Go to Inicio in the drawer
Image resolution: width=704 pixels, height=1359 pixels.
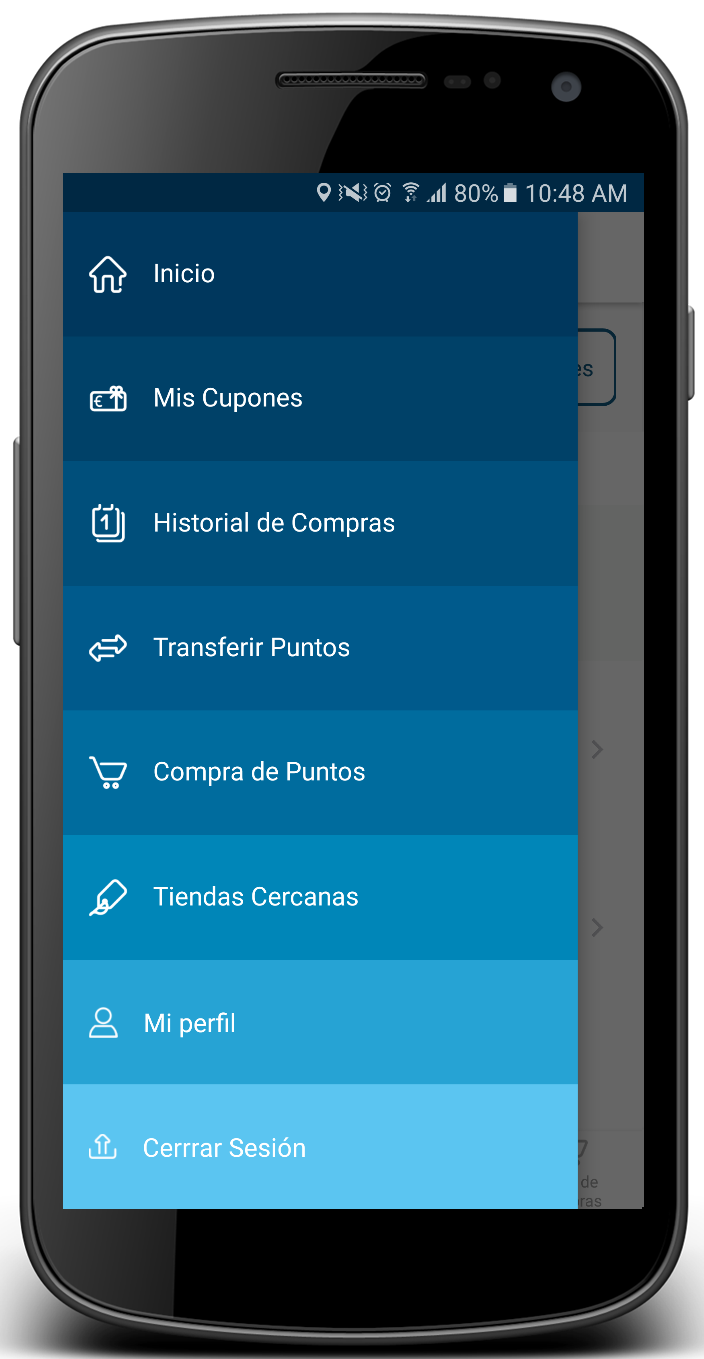click(184, 274)
